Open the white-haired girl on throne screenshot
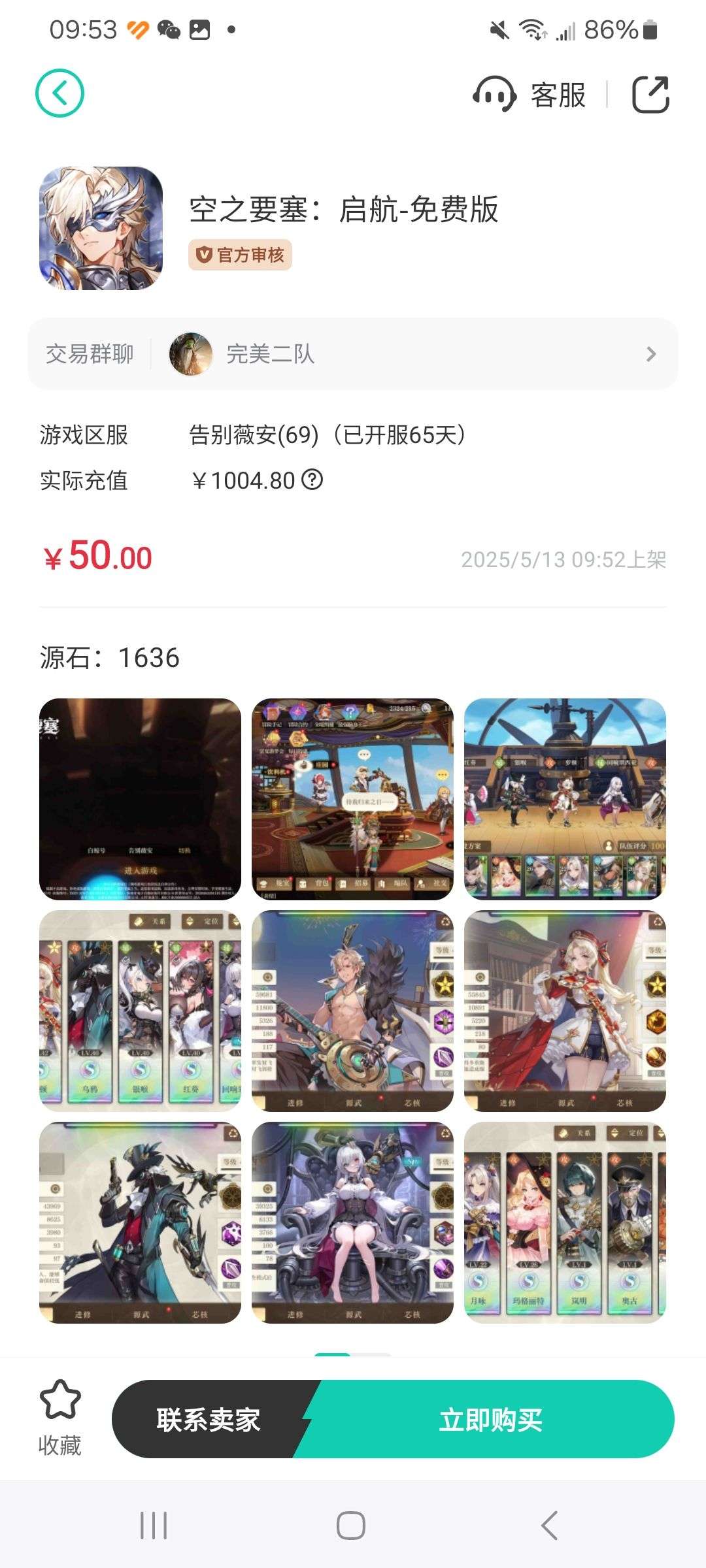This screenshot has width=706, height=1568. (x=352, y=1222)
